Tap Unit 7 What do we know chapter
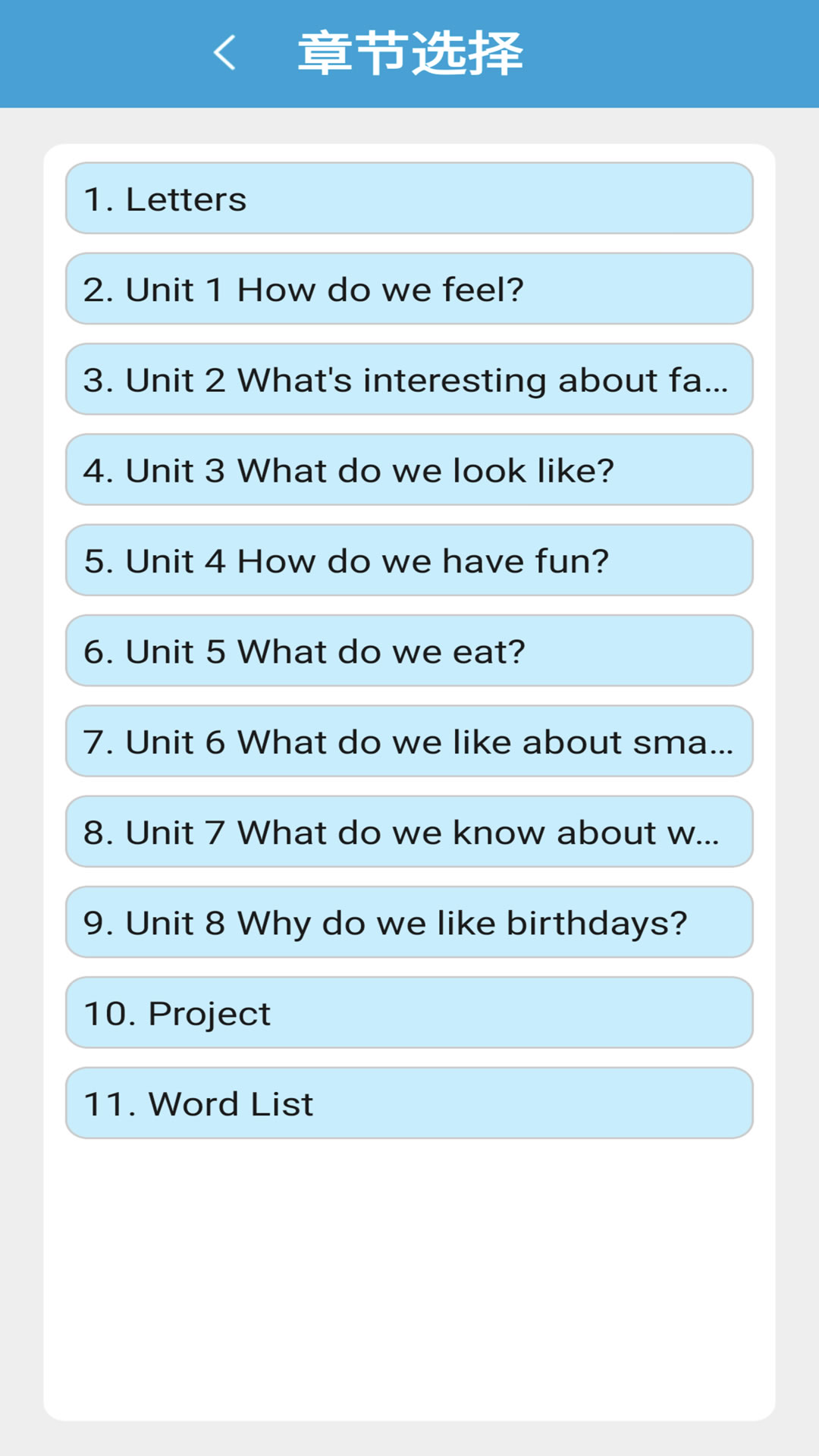 click(x=409, y=832)
